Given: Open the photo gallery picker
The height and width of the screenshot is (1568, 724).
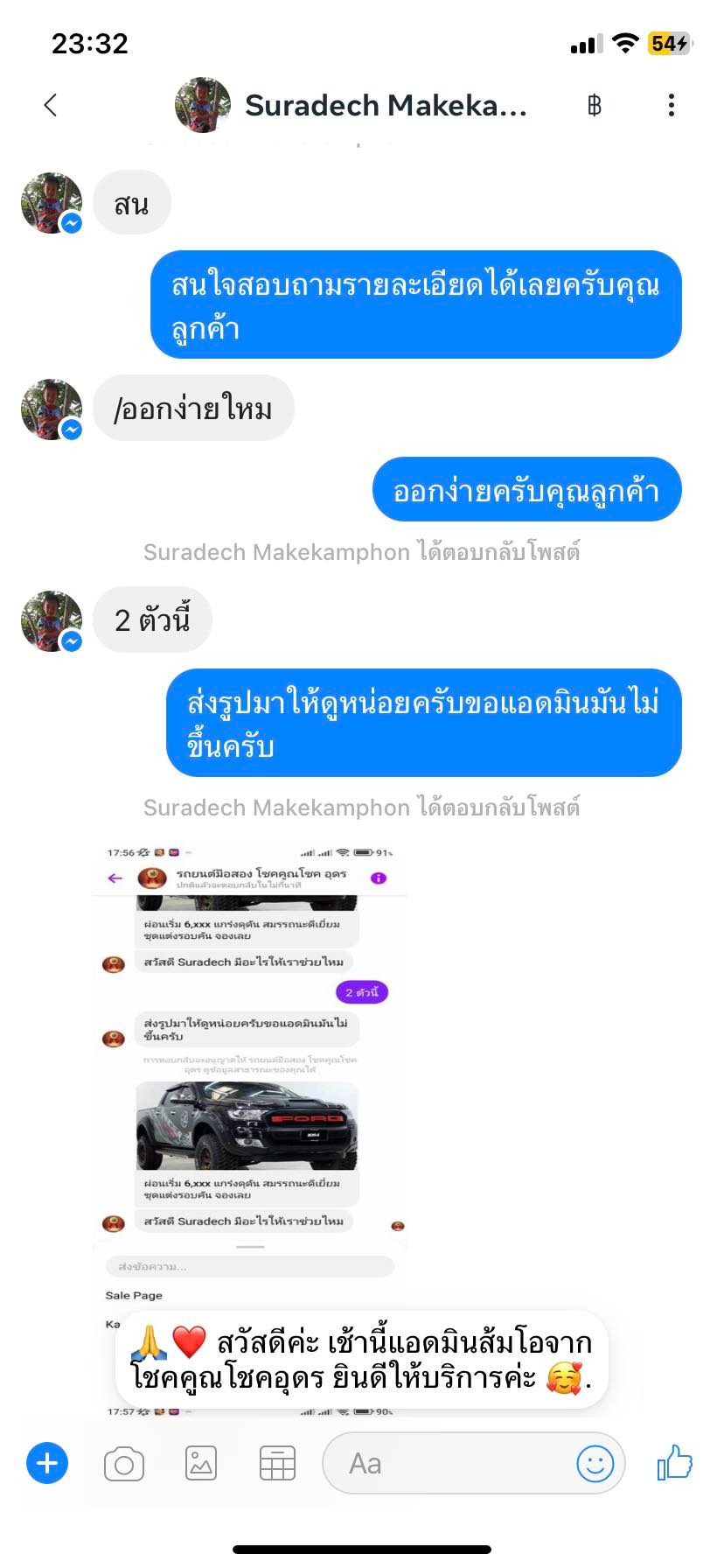Looking at the screenshot, I should (x=201, y=1464).
